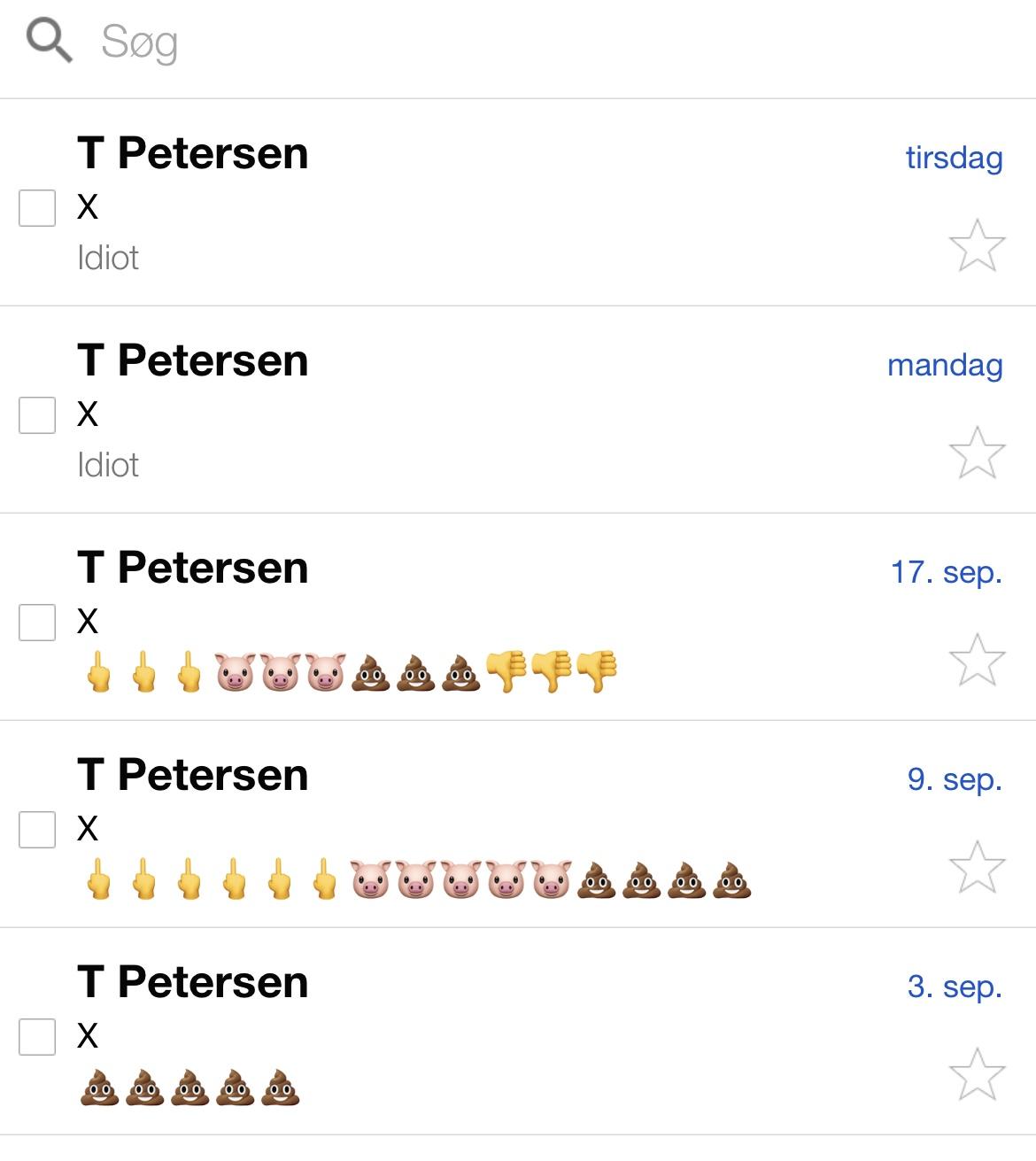The width and height of the screenshot is (1036, 1161).
Task: Star the email from tirsdag
Action: 977,245
